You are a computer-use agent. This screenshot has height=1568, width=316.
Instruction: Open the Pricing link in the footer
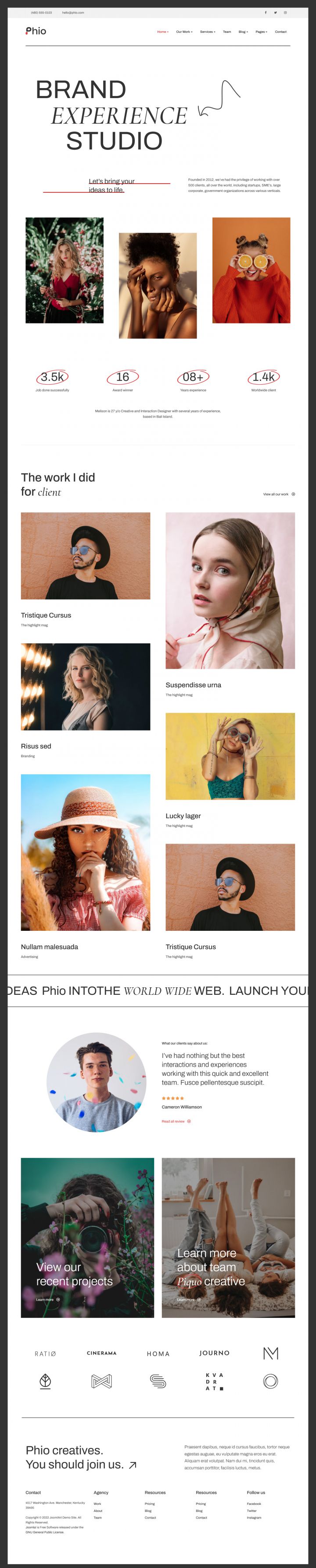click(150, 1504)
